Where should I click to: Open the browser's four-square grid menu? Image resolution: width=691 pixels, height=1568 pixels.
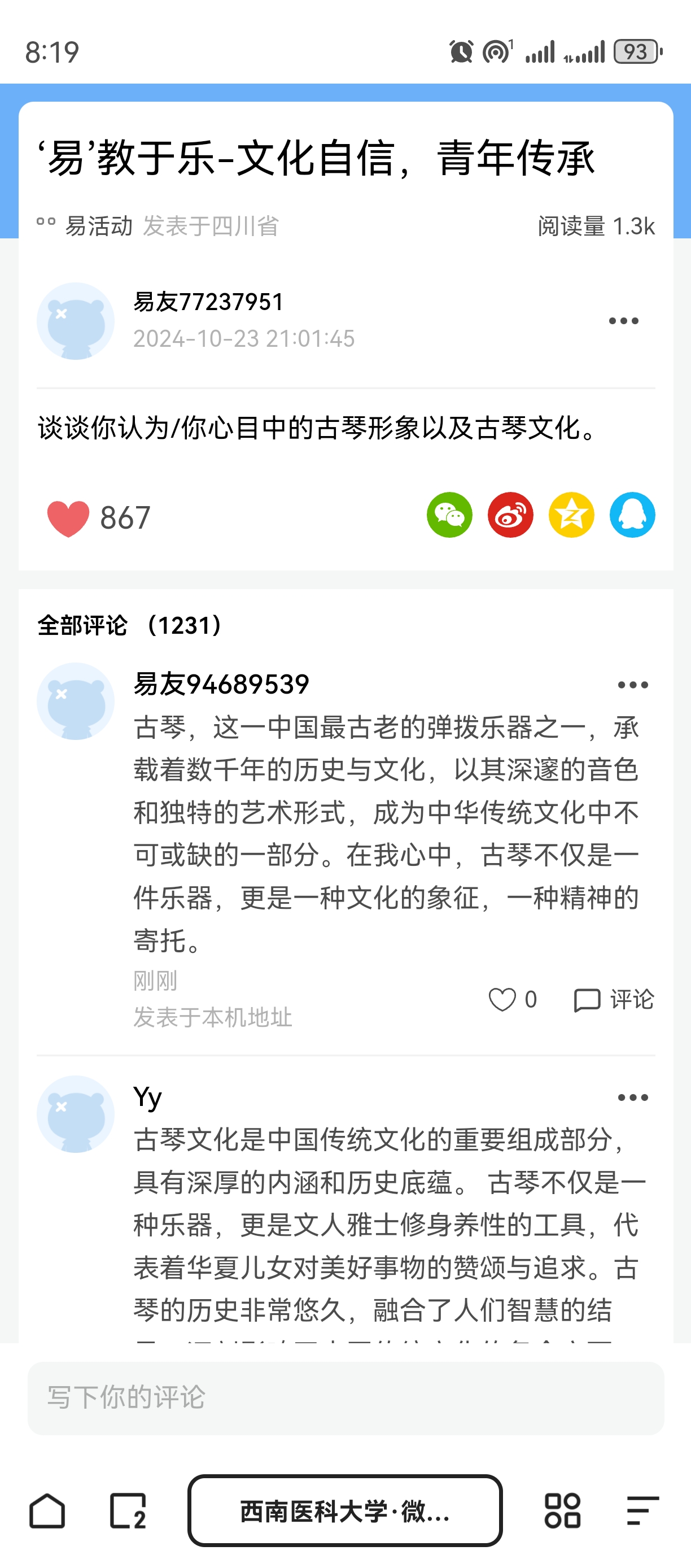[x=562, y=1511]
